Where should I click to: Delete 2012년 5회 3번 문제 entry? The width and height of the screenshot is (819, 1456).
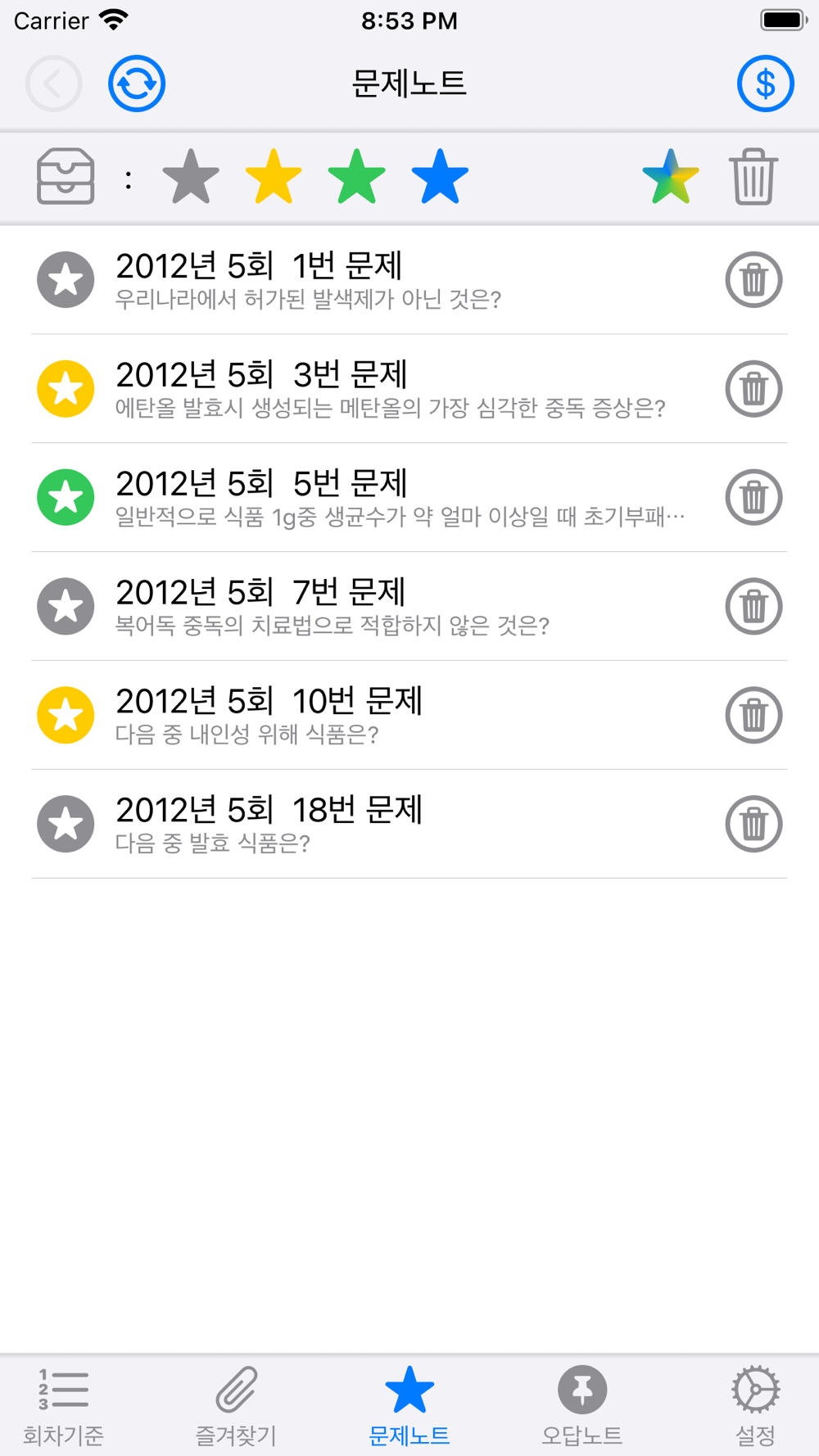[753, 389]
